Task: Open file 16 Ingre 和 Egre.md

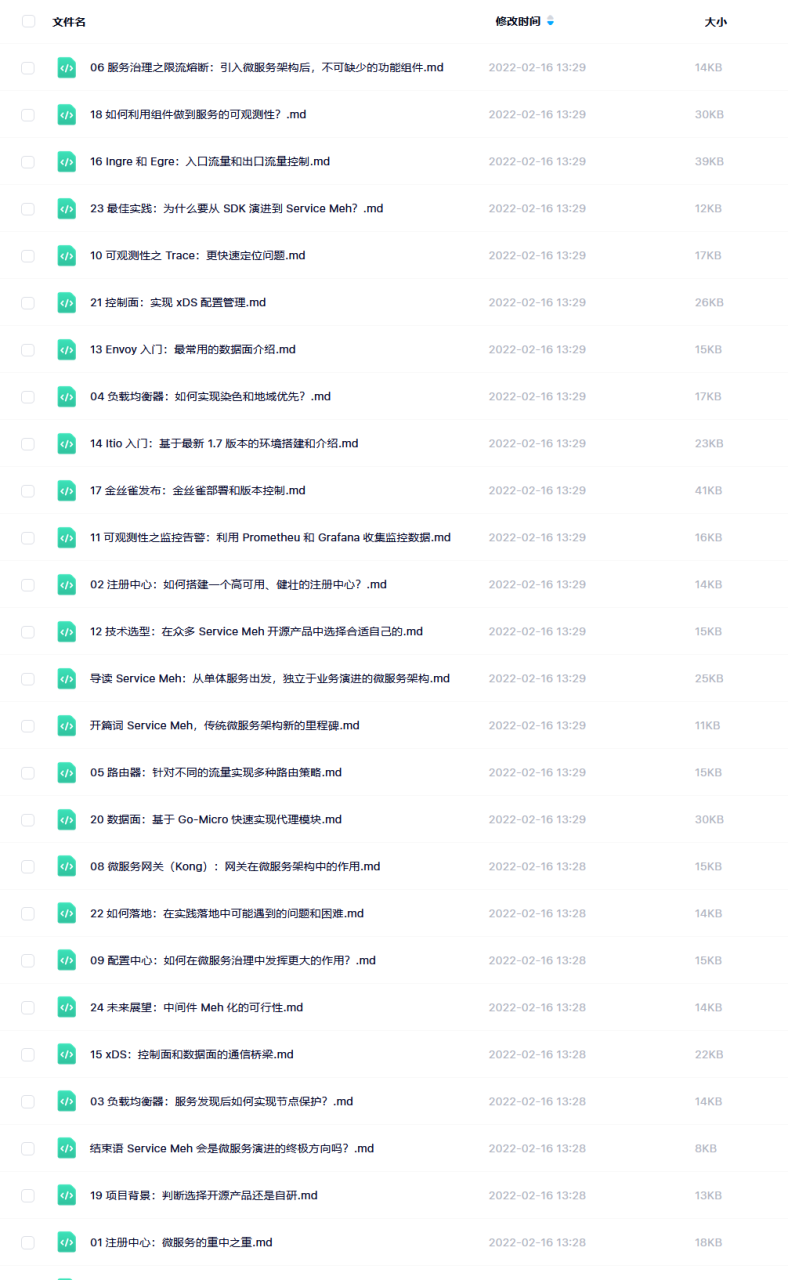Action: (209, 162)
